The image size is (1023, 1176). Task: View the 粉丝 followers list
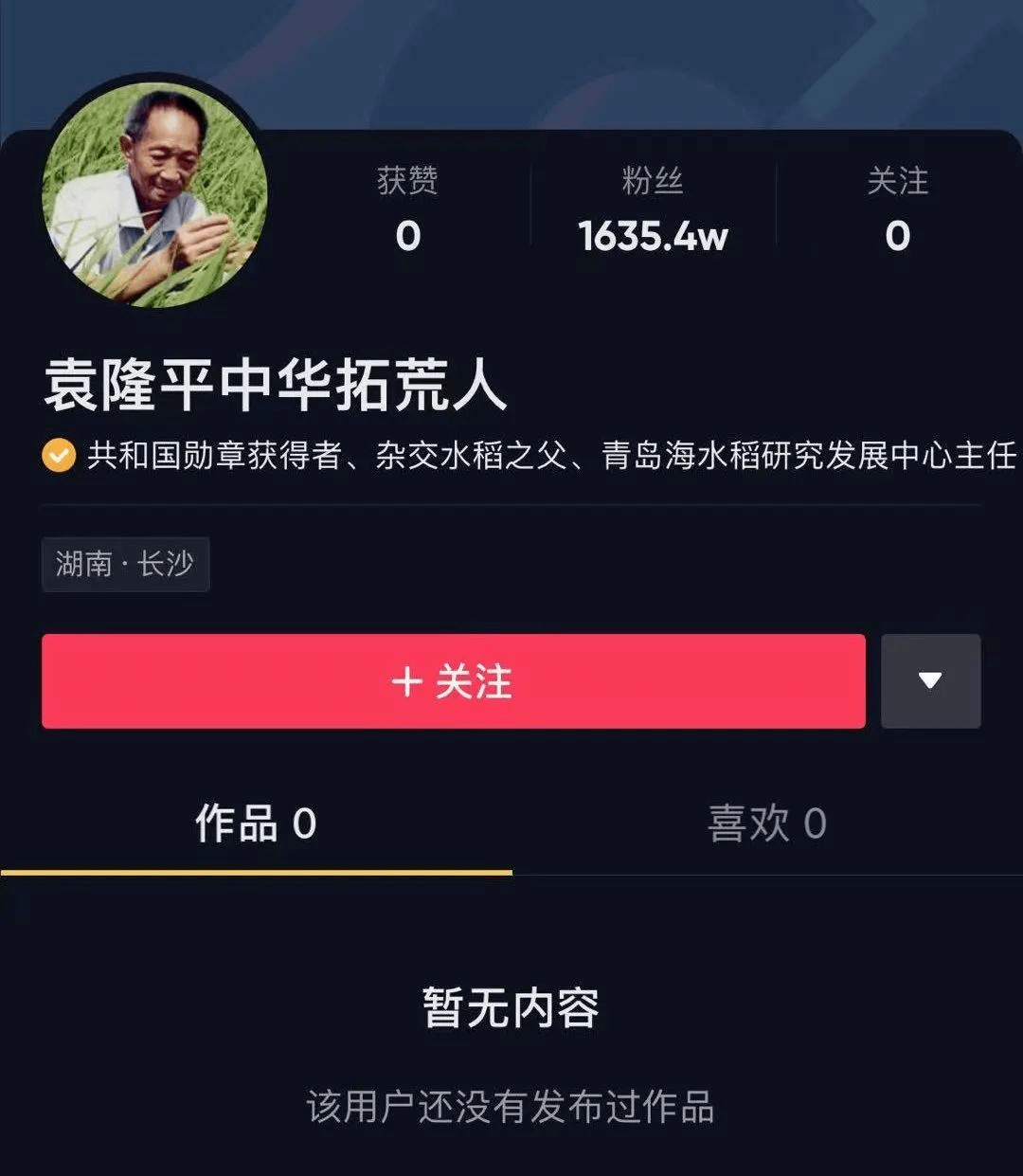653,210
